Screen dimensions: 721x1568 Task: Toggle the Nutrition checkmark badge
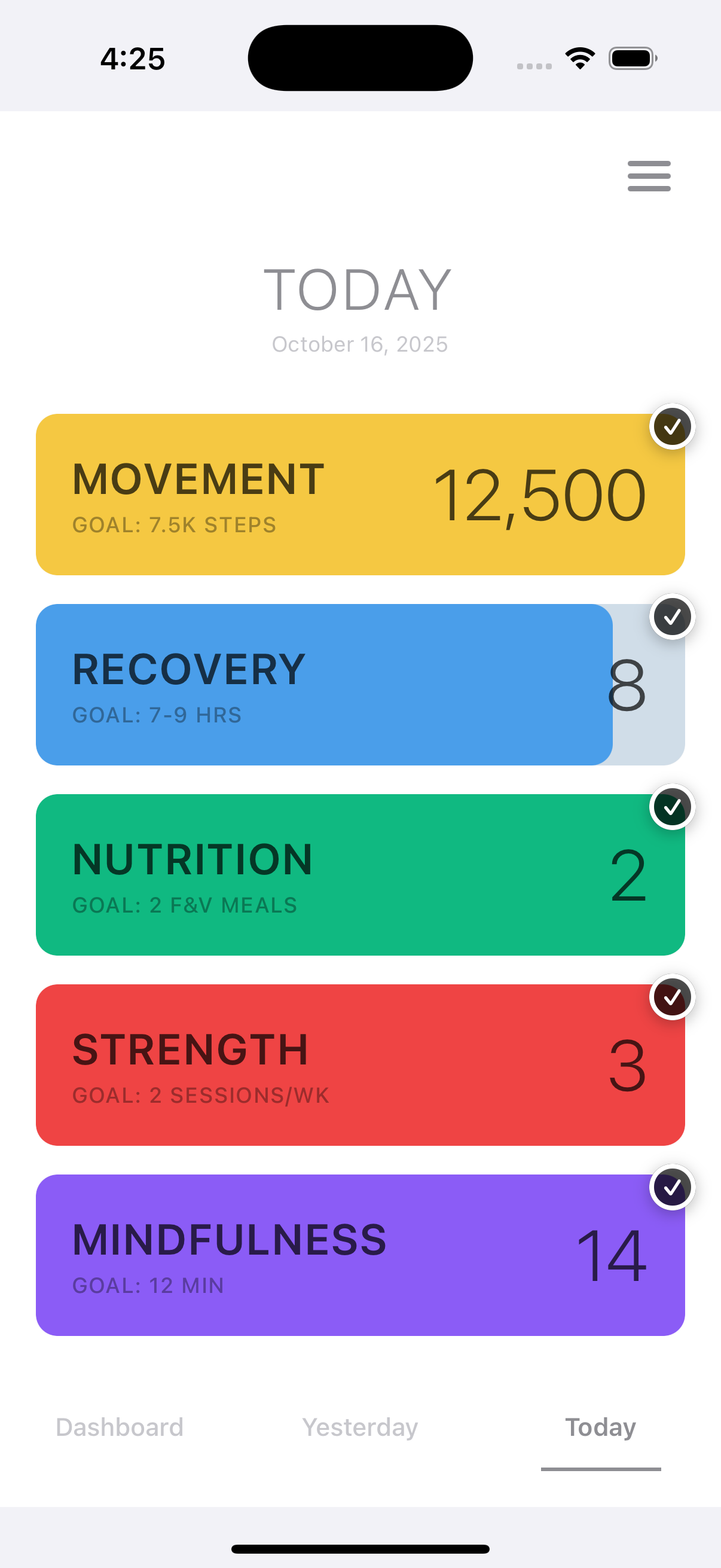point(672,807)
